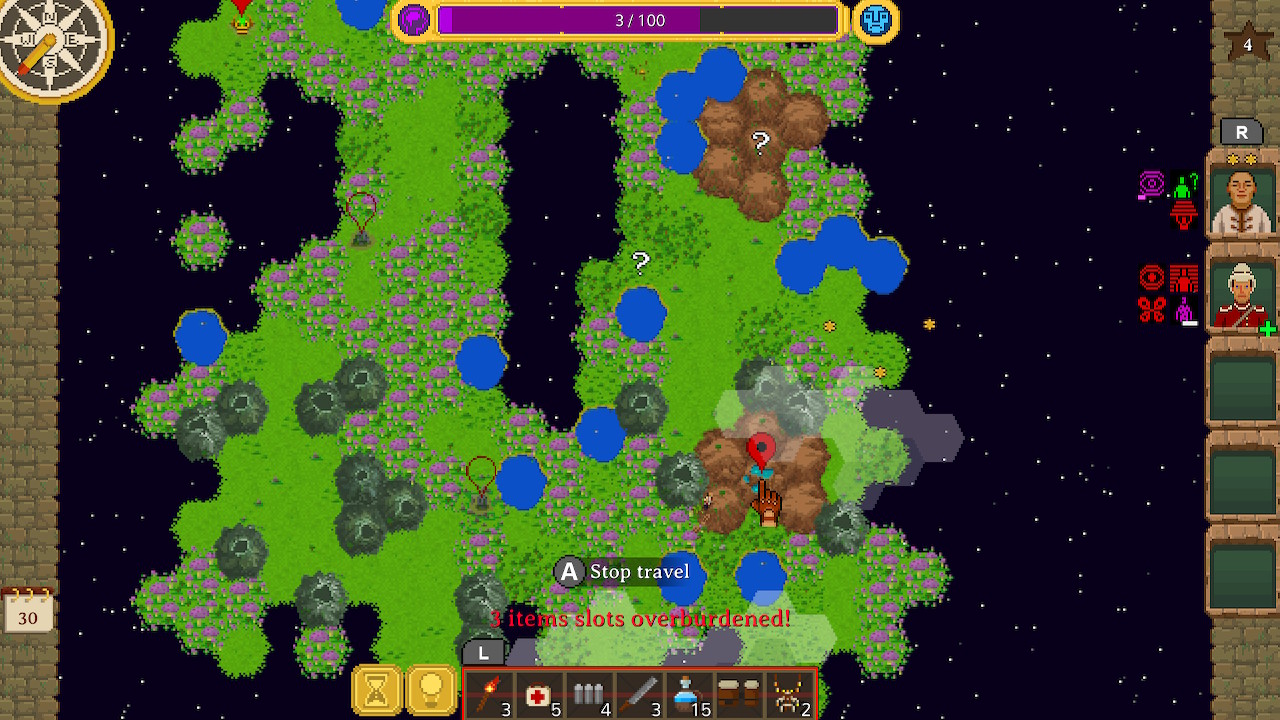
Task: Tap the lightbulb hint button
Action: click(x=432, y=691)
